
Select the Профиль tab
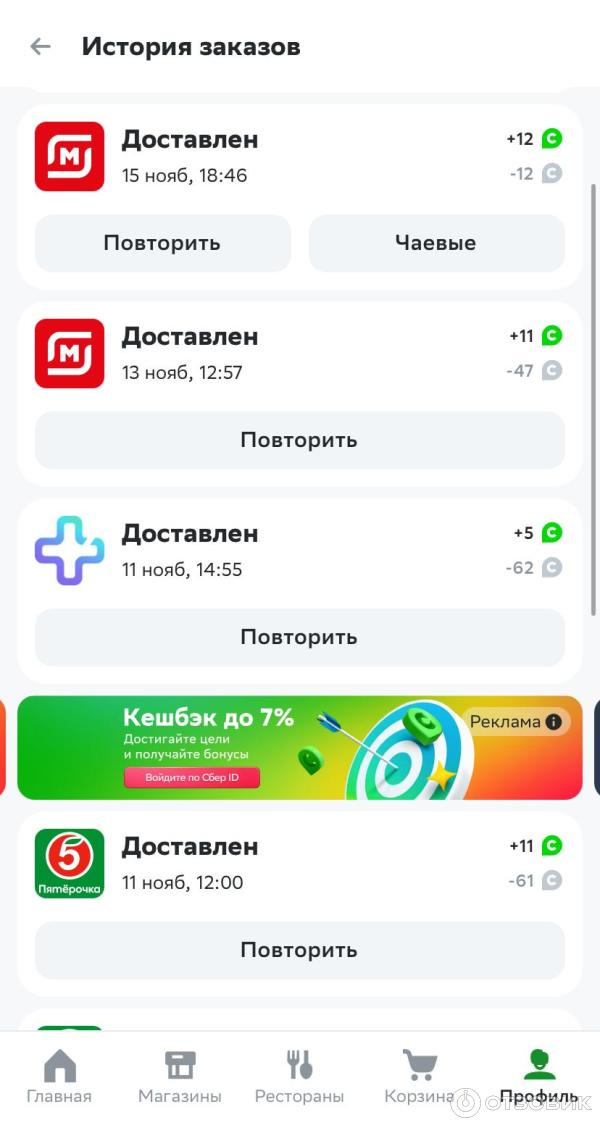[539, 1076]
